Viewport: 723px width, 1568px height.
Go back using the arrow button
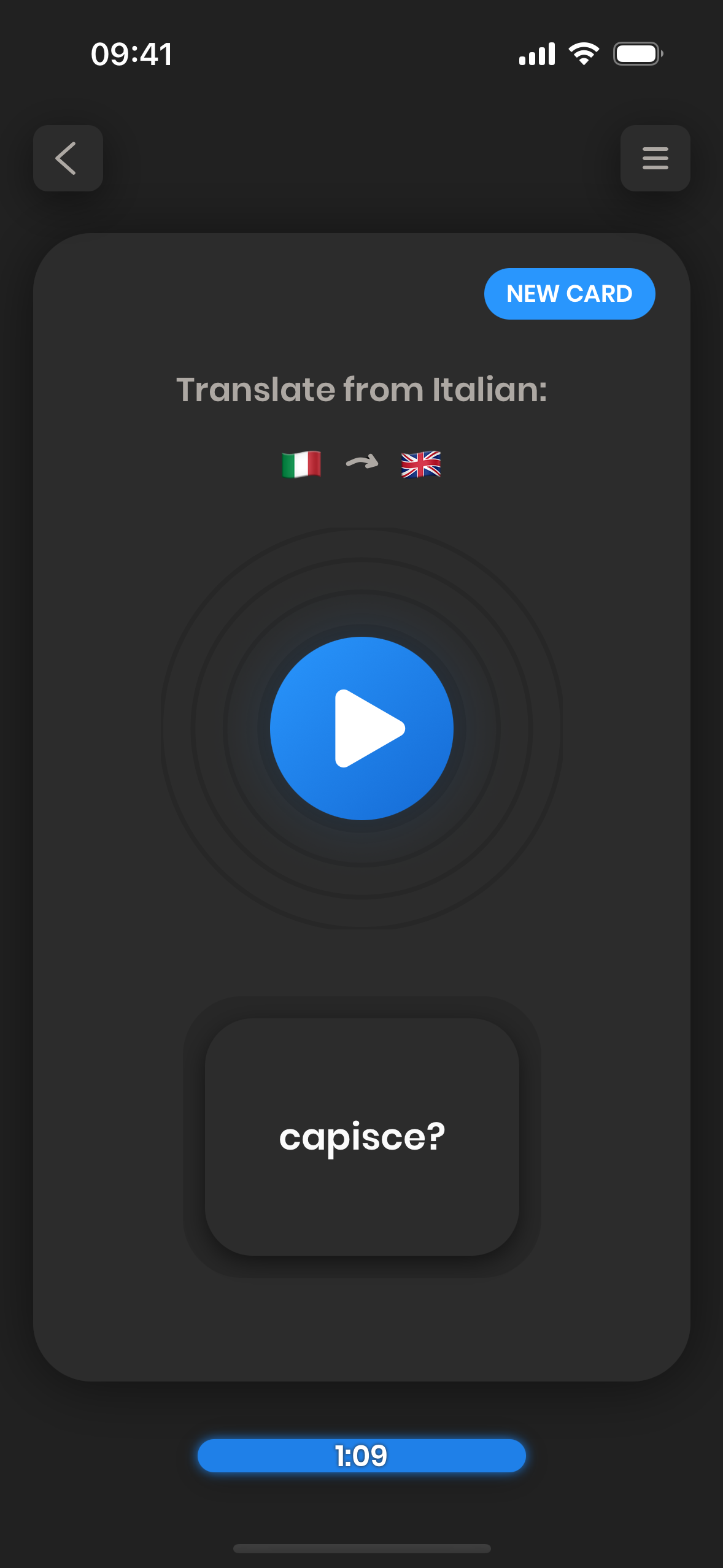pos(68,158)
